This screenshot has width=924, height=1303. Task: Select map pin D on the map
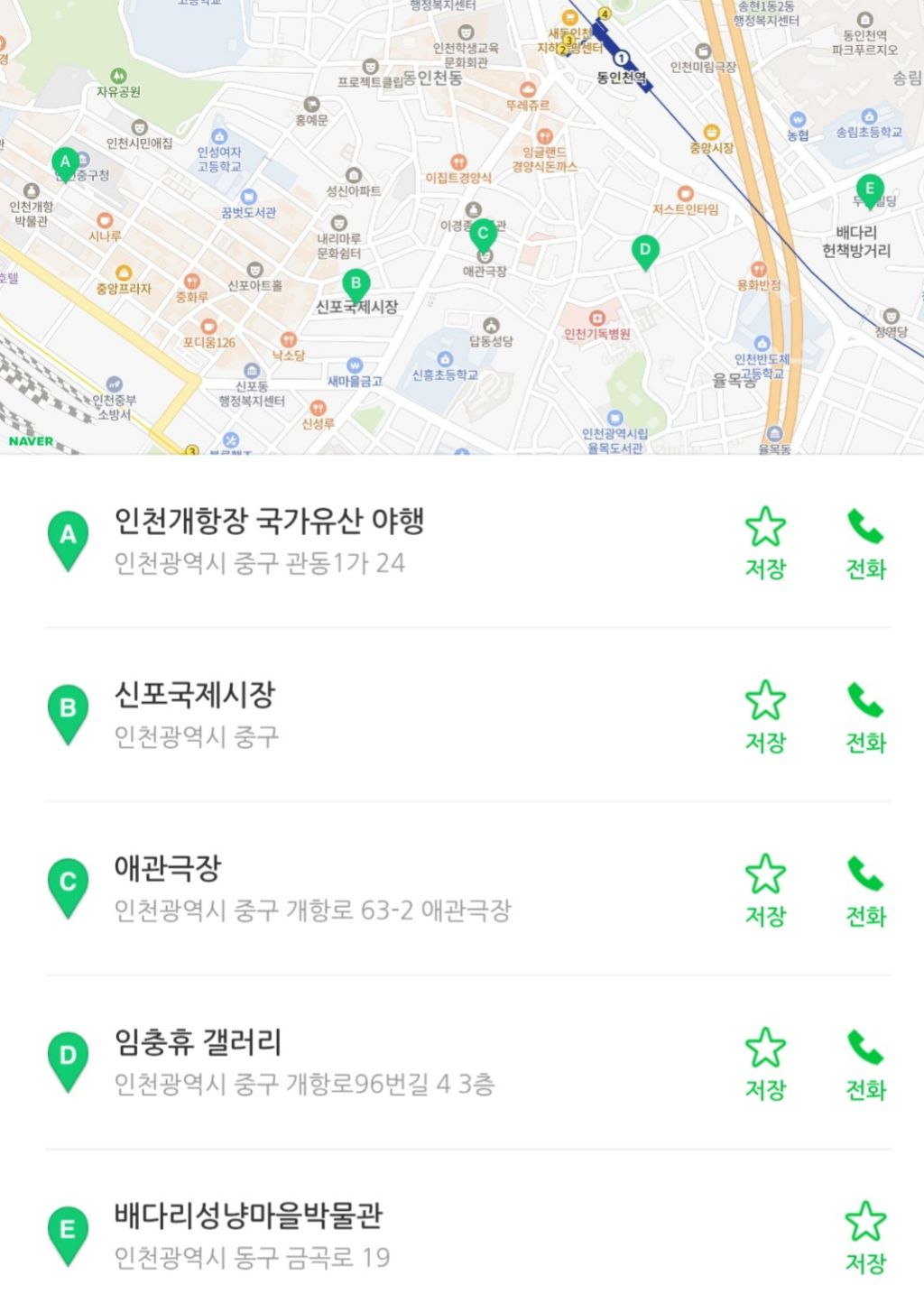[644, 253]
